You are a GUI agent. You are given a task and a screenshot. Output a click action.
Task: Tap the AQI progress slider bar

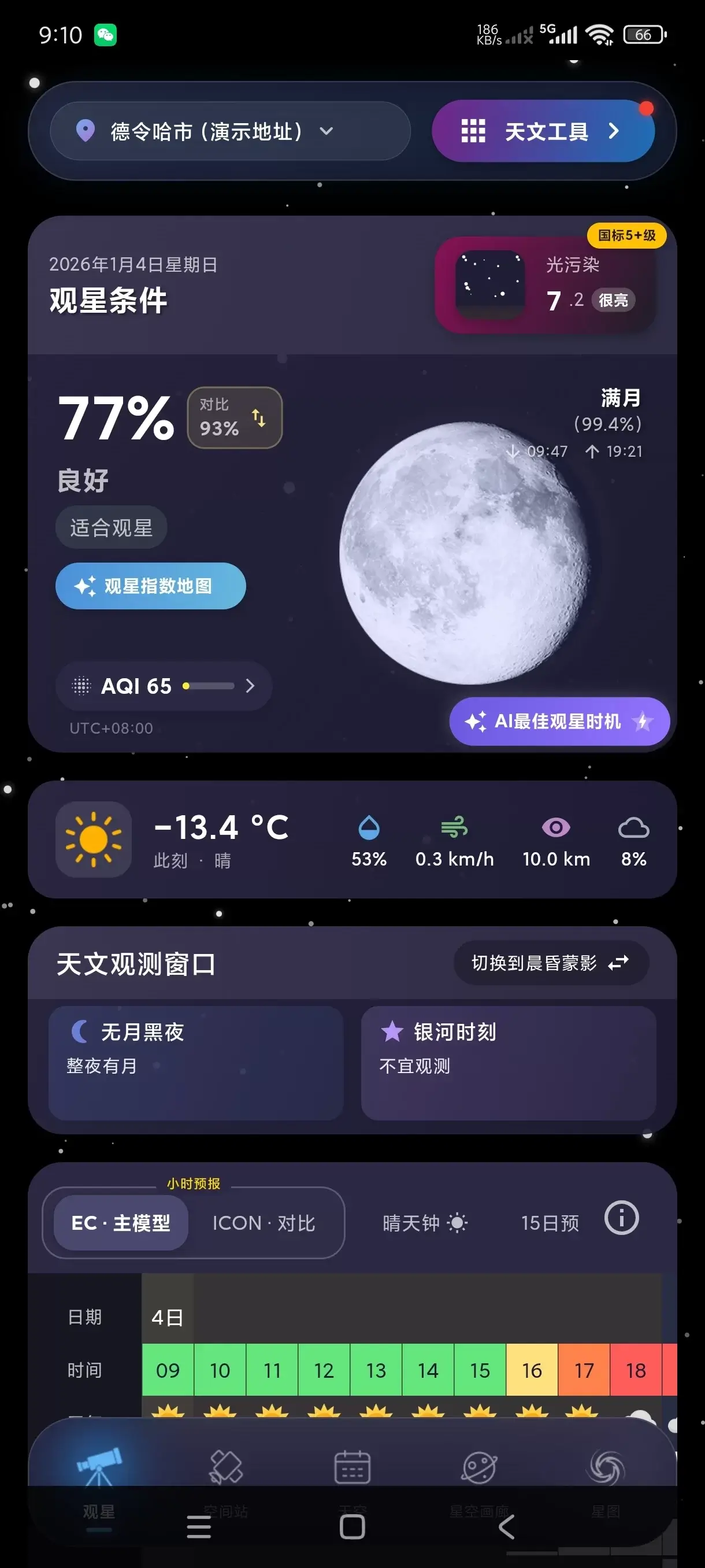(x=210, y=686)
